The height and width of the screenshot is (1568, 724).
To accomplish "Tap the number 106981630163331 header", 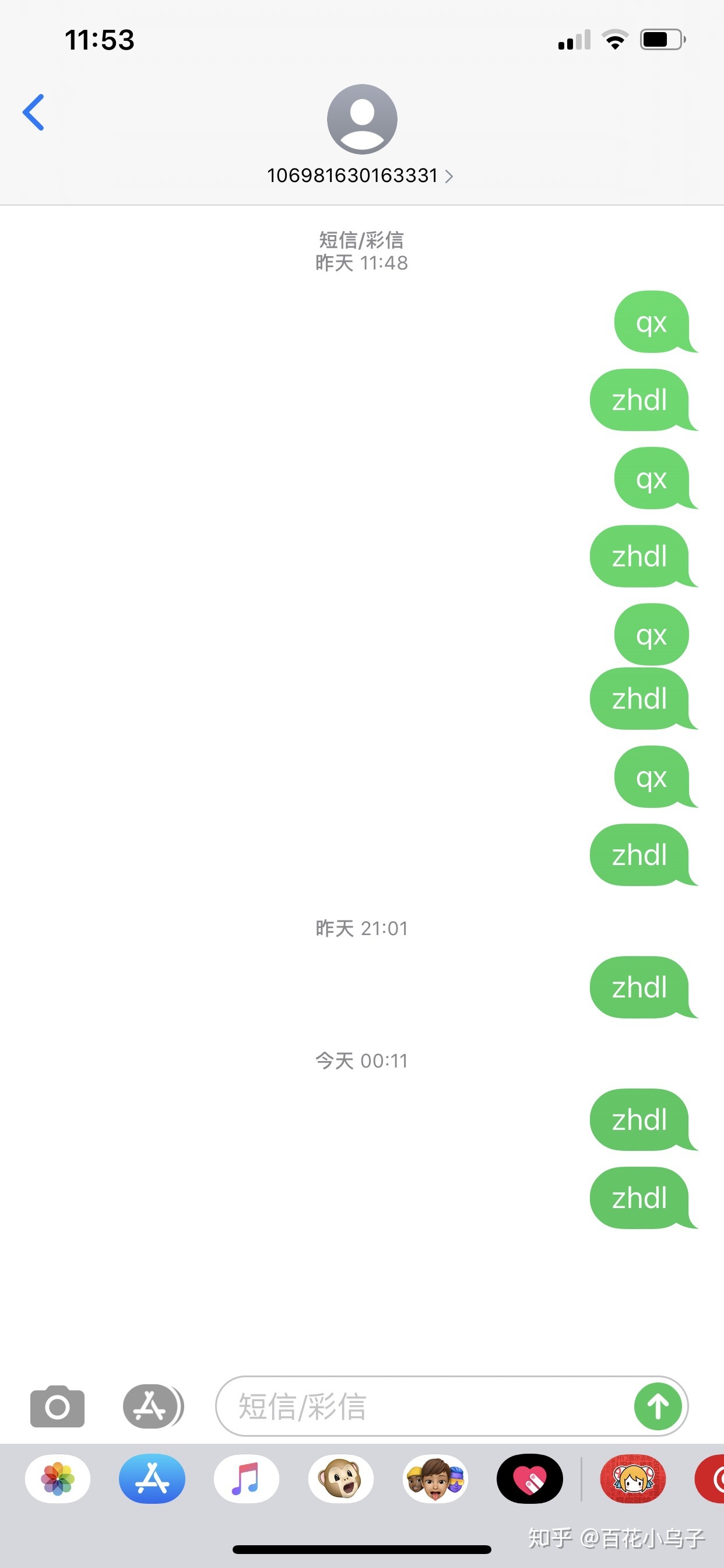I will click(353, 176).
